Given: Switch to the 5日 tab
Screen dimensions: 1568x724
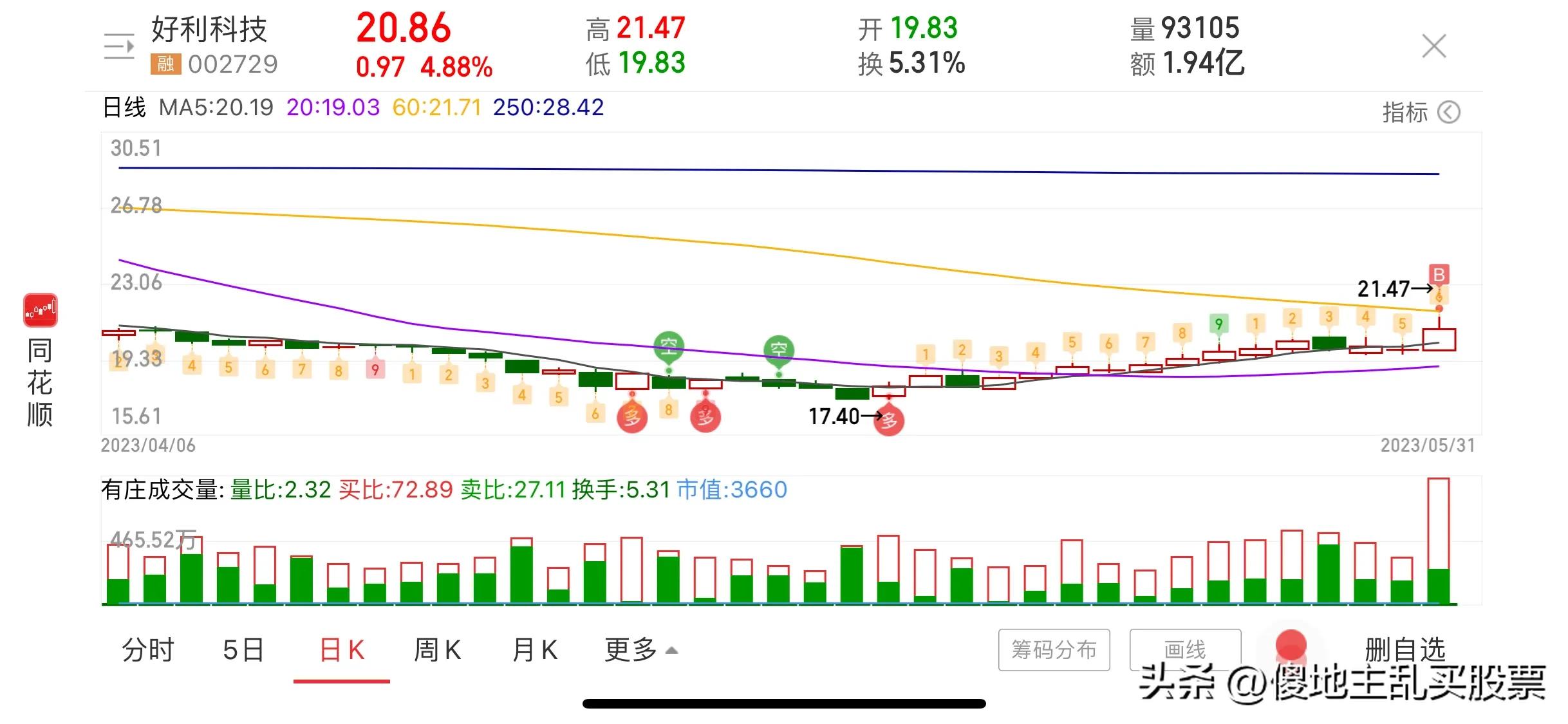Looking at the screenshot, I should [x=243, y=650].
